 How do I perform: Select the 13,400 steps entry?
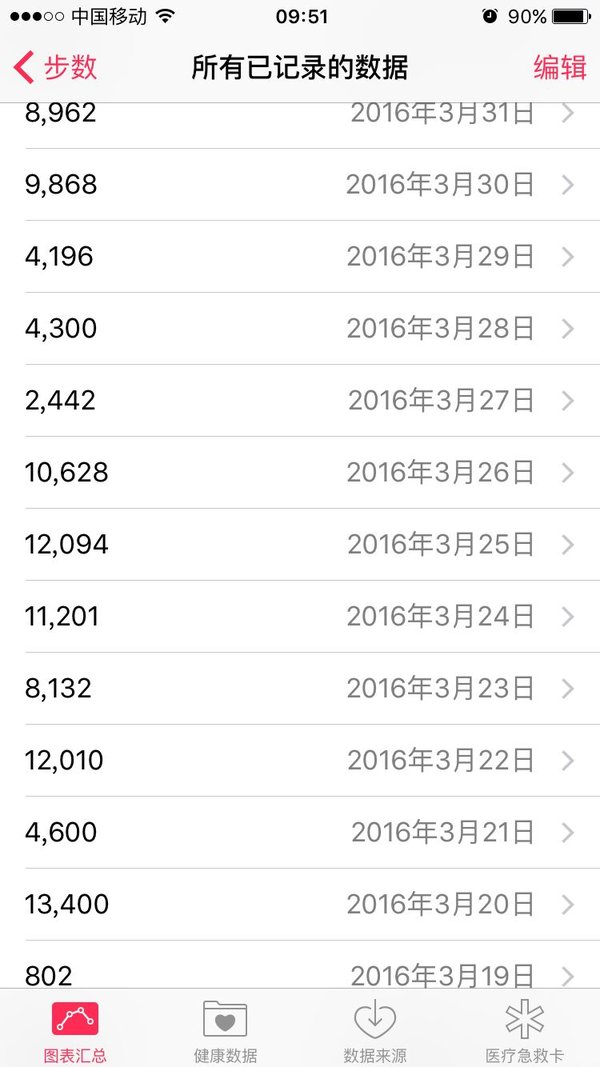[300, 904]
